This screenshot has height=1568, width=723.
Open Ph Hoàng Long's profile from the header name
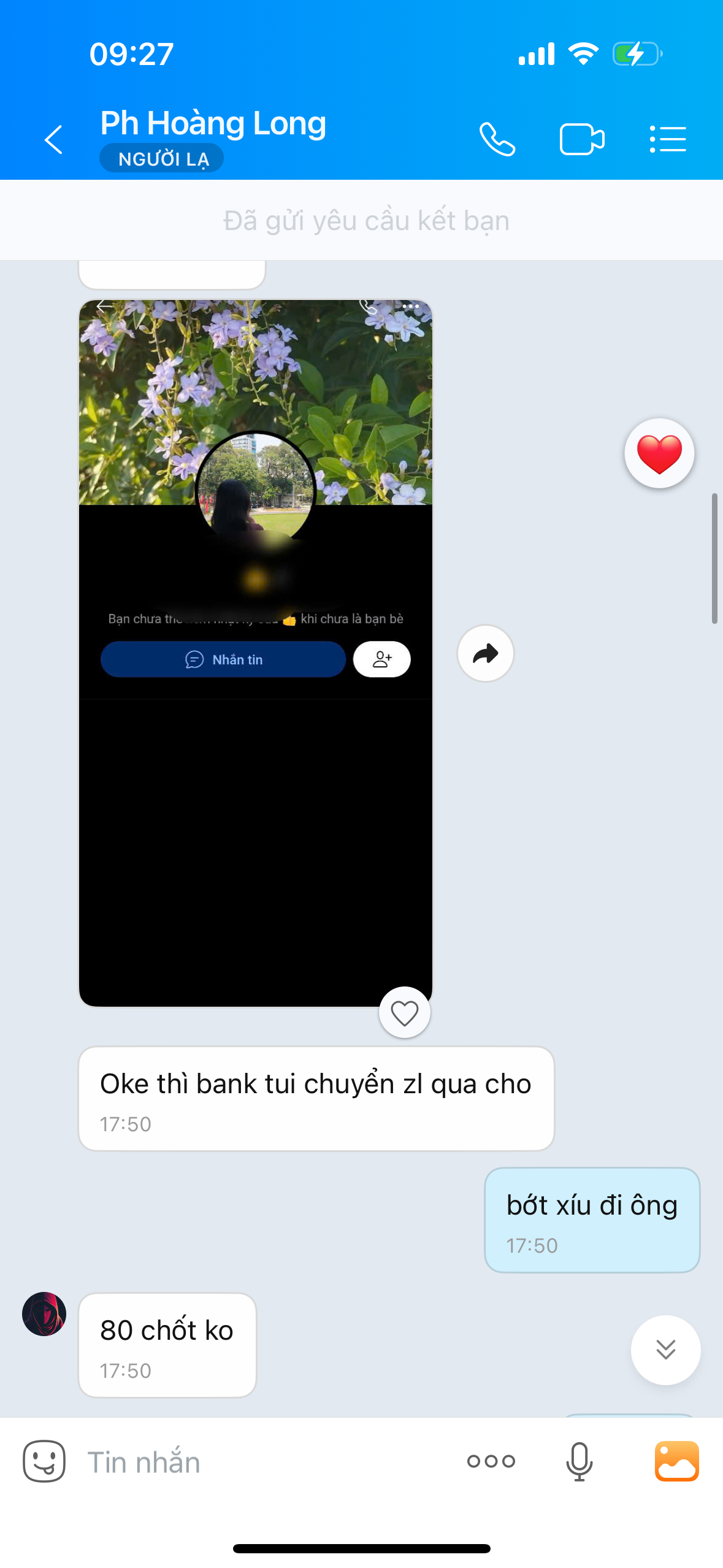213,123
